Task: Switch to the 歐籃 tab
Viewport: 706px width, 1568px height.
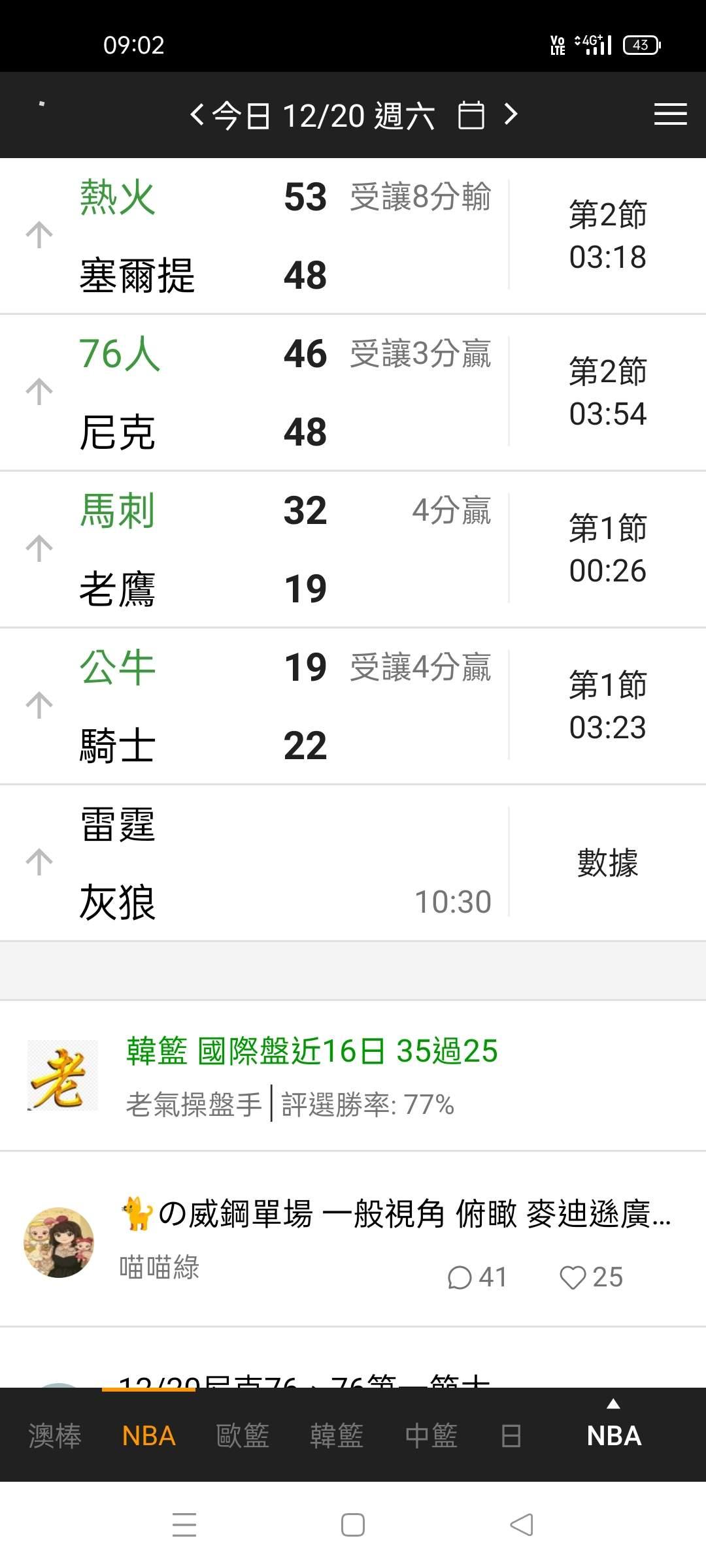Action: [243, 1435]
